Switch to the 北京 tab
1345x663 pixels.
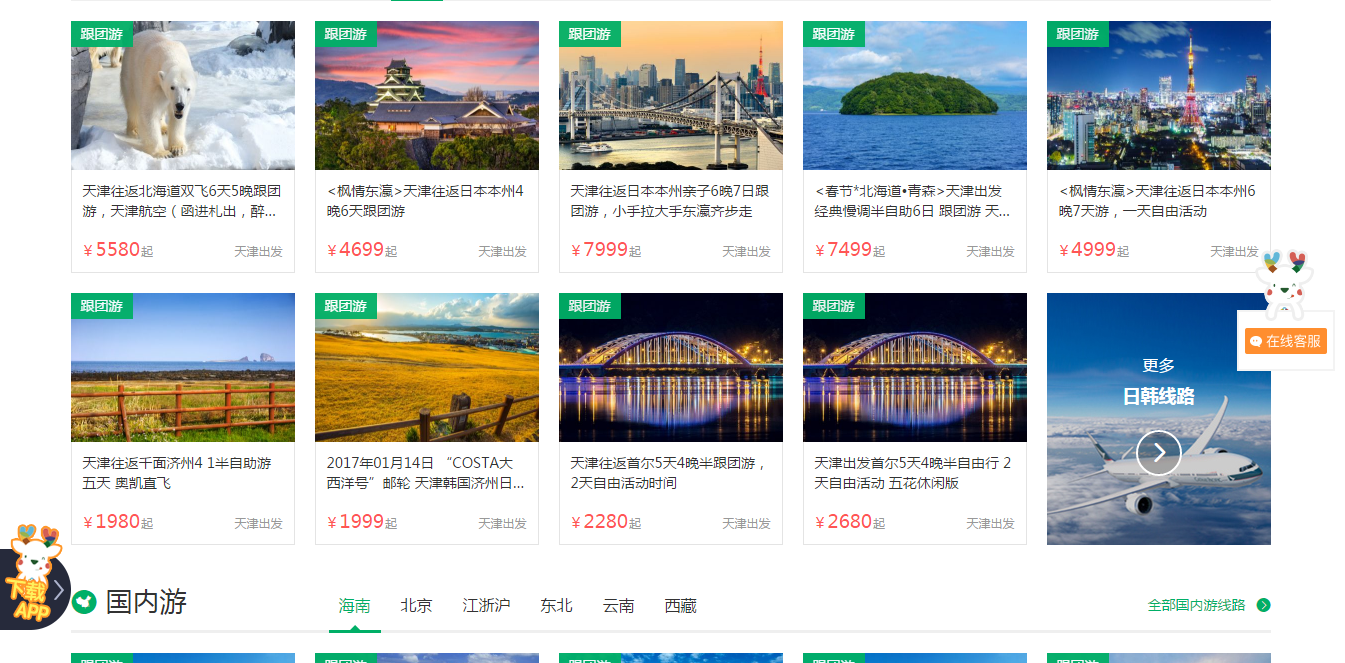click(x=416, y=606)
